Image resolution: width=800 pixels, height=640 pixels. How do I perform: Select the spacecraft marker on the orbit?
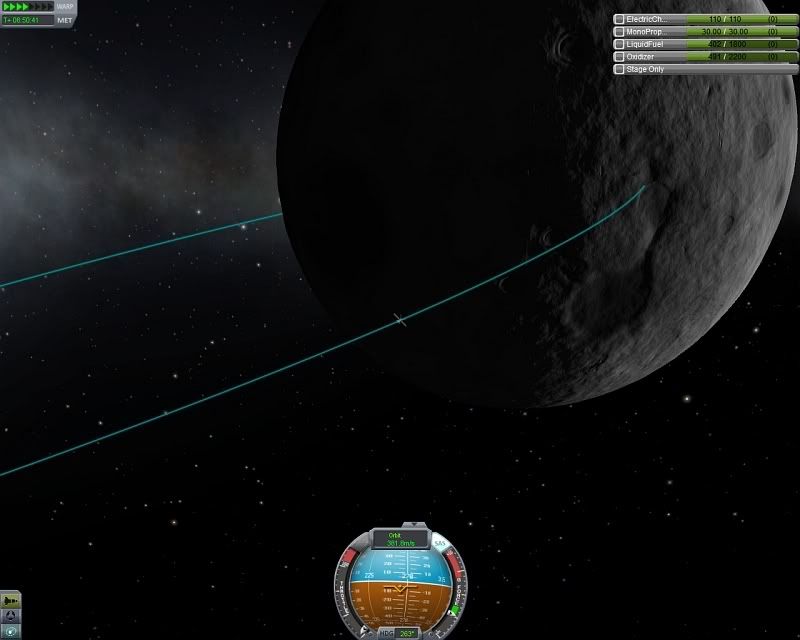[x=399, y=320]
